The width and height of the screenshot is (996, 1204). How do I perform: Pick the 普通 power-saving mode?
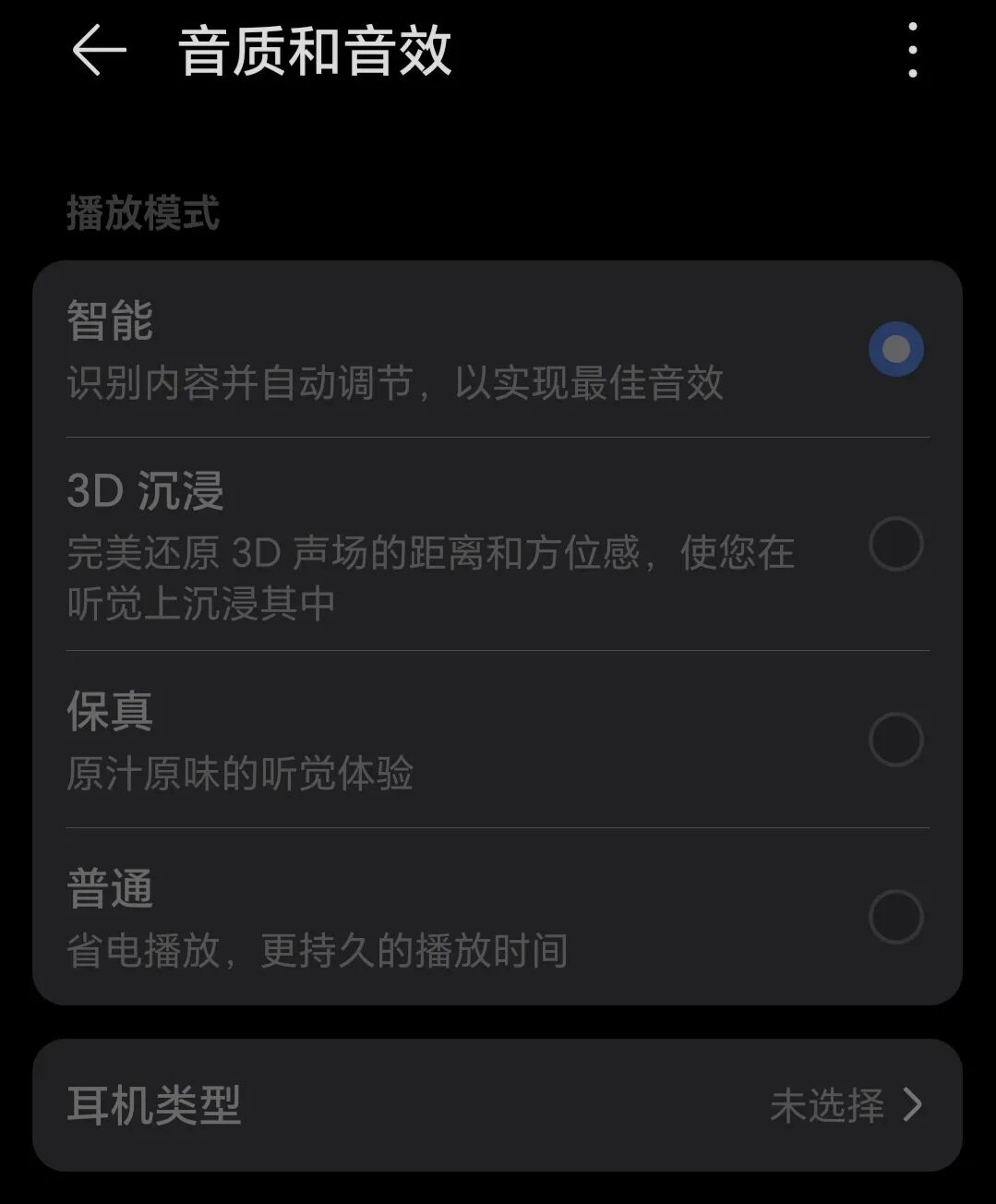click(895, 917)
